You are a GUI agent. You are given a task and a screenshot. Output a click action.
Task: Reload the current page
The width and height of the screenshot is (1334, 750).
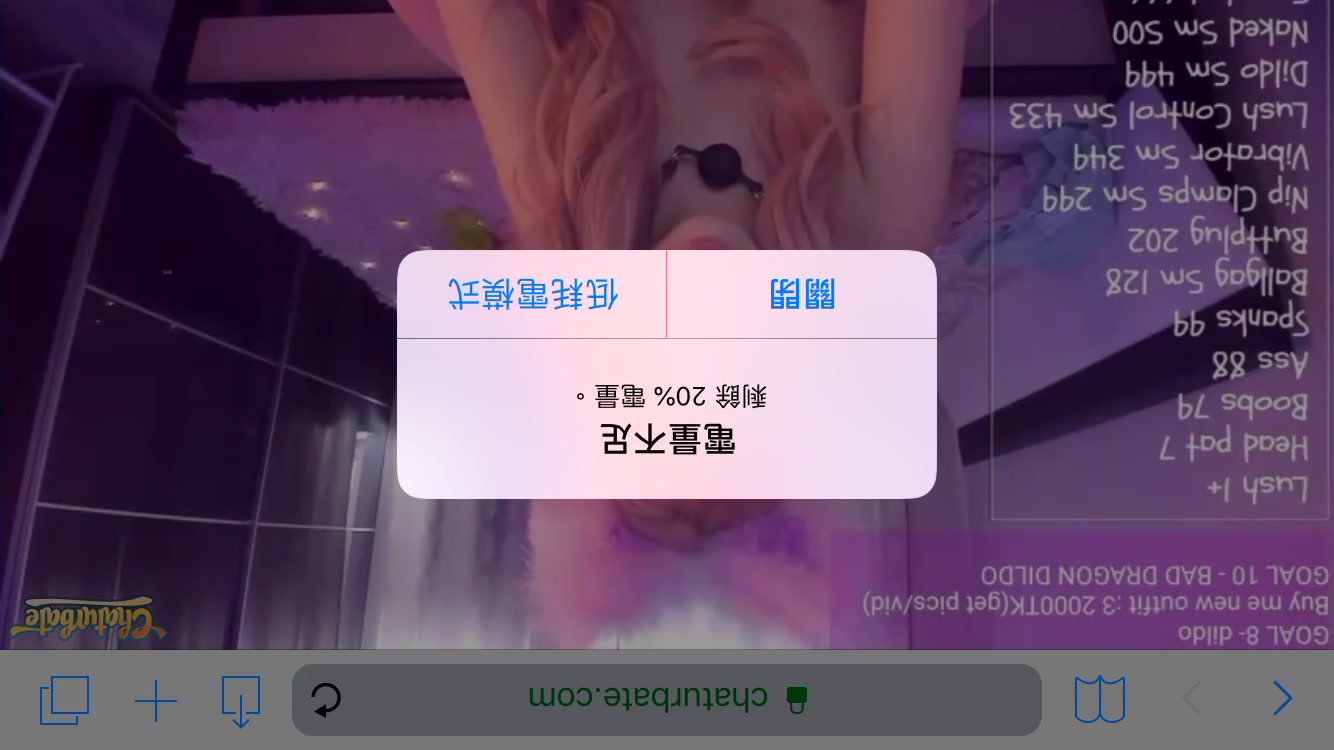[326, 699]
